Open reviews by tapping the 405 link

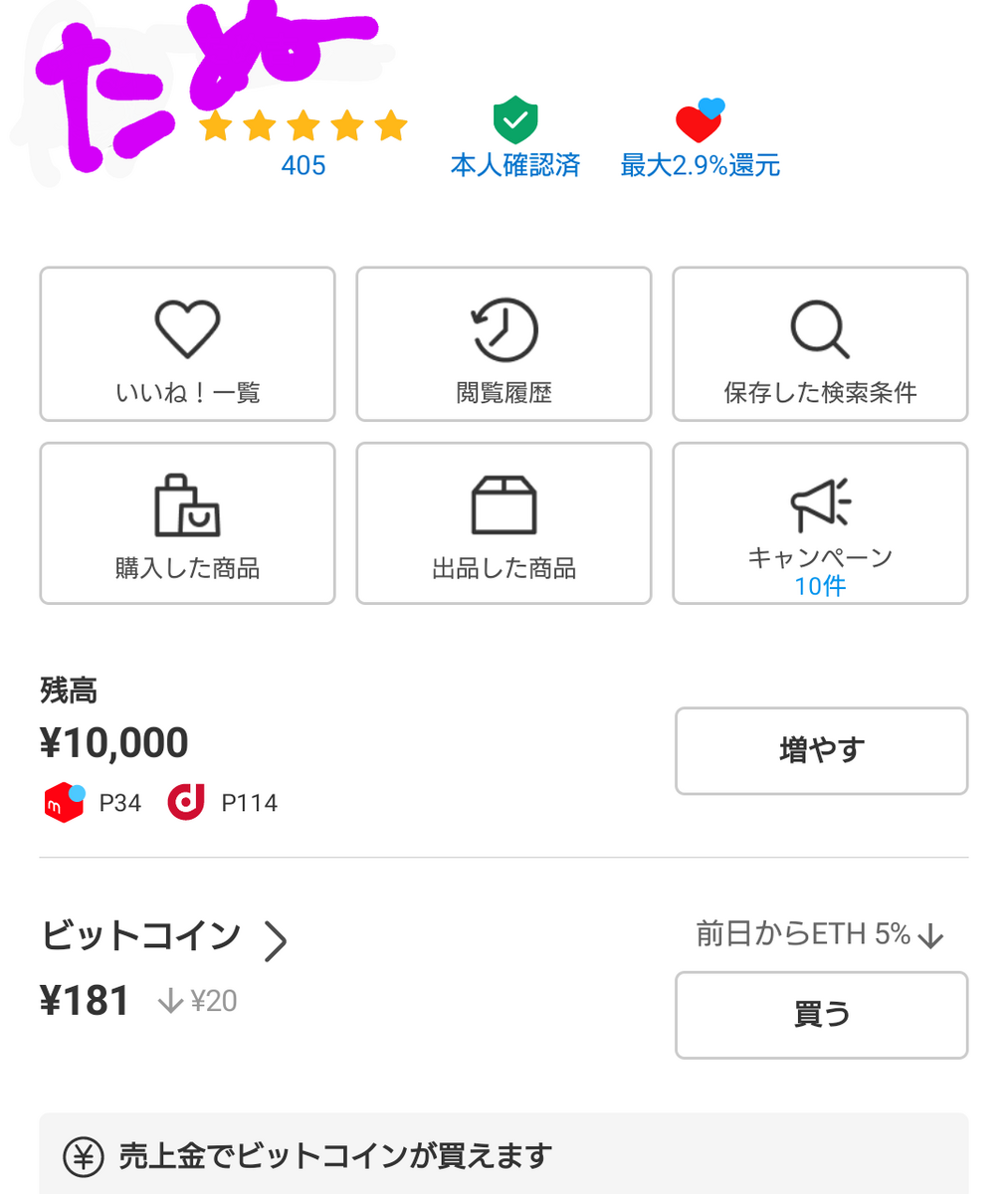click(303, 164)
